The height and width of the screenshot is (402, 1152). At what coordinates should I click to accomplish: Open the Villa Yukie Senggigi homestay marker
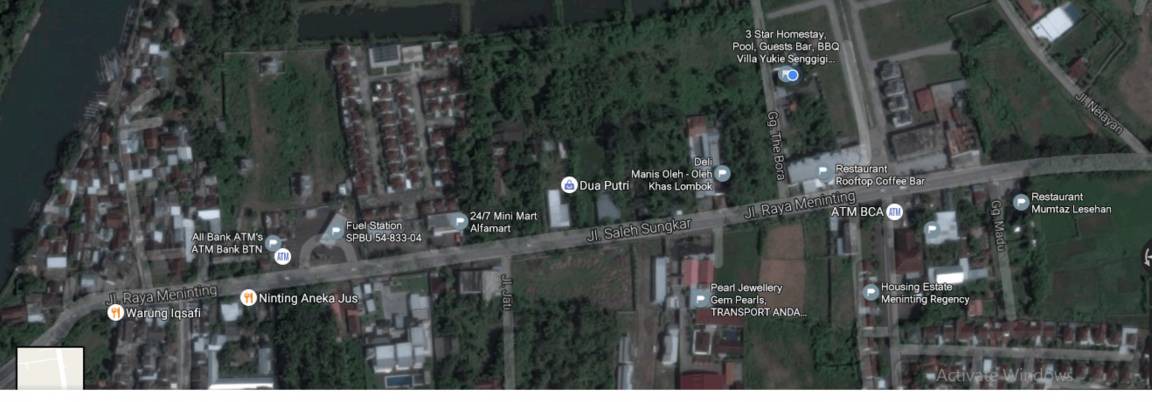click(x=791, y=75)
